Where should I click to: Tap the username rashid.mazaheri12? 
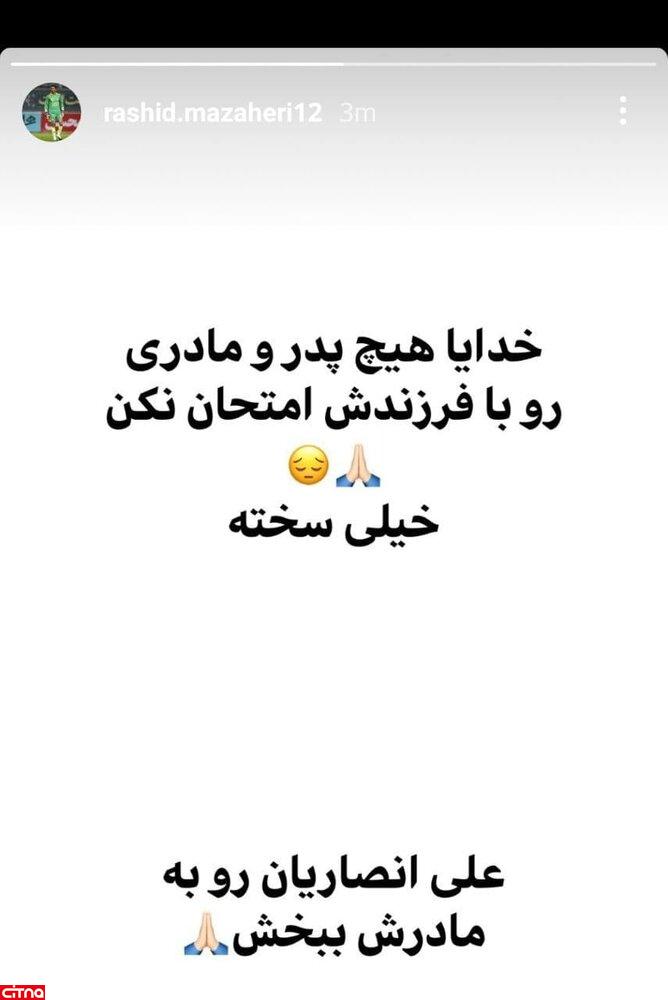[x=212, y=112]
